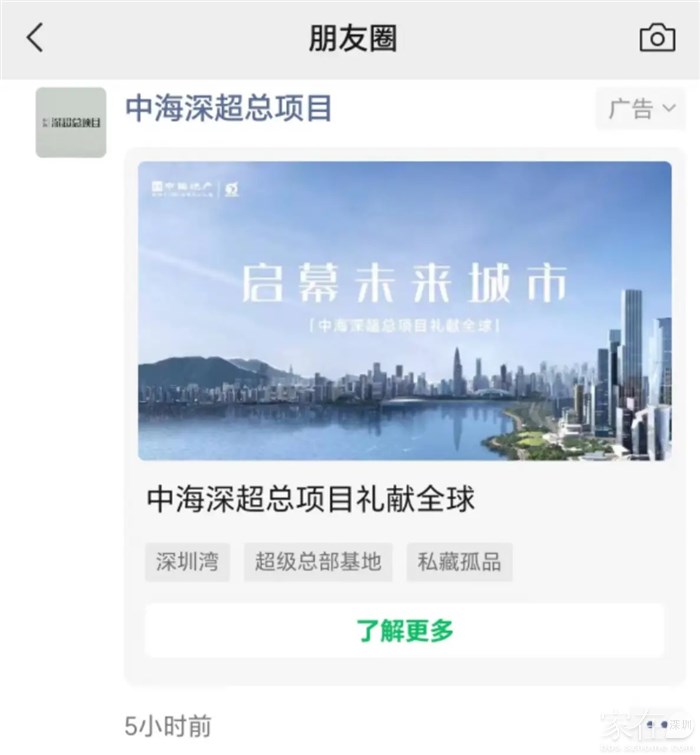Select the 私藏孤品 tag
700x755 pixels.
click(460, 561)
